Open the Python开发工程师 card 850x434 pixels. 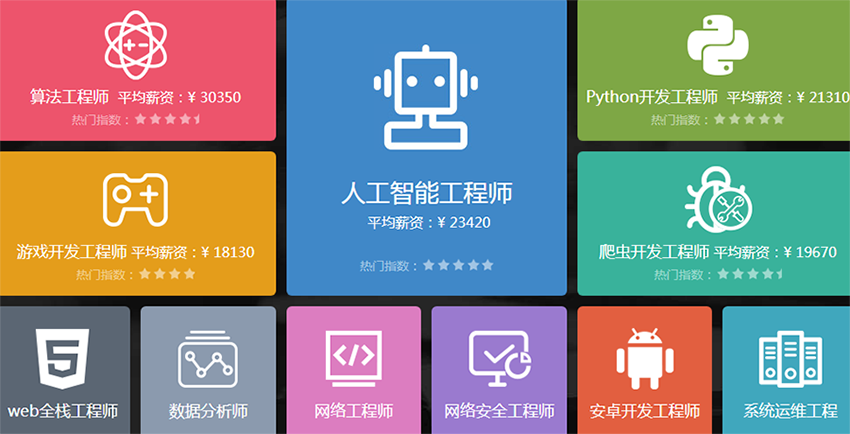[714, 70]
